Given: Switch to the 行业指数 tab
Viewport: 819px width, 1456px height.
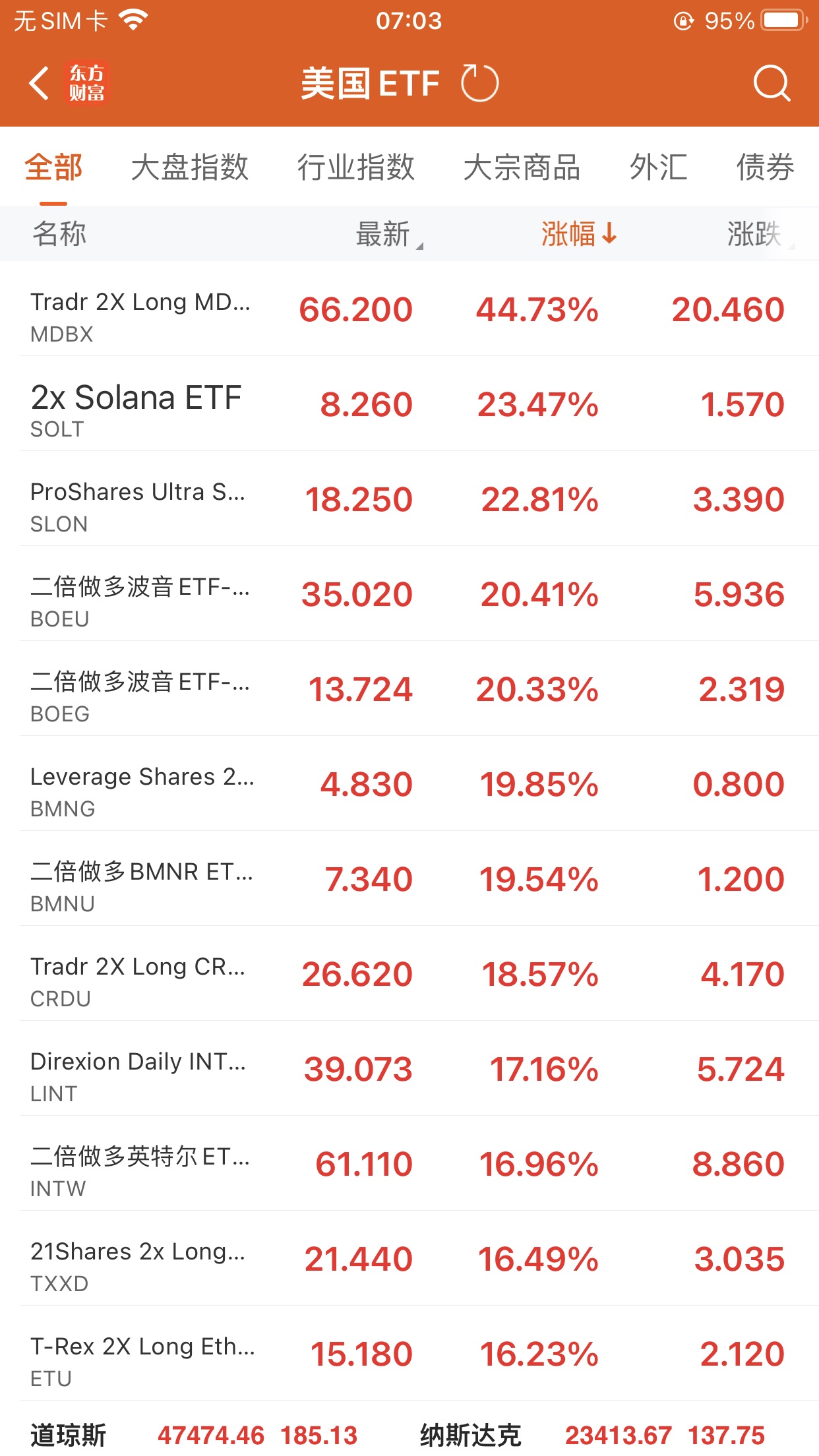Looking at the screenshot, I should 356,167.
